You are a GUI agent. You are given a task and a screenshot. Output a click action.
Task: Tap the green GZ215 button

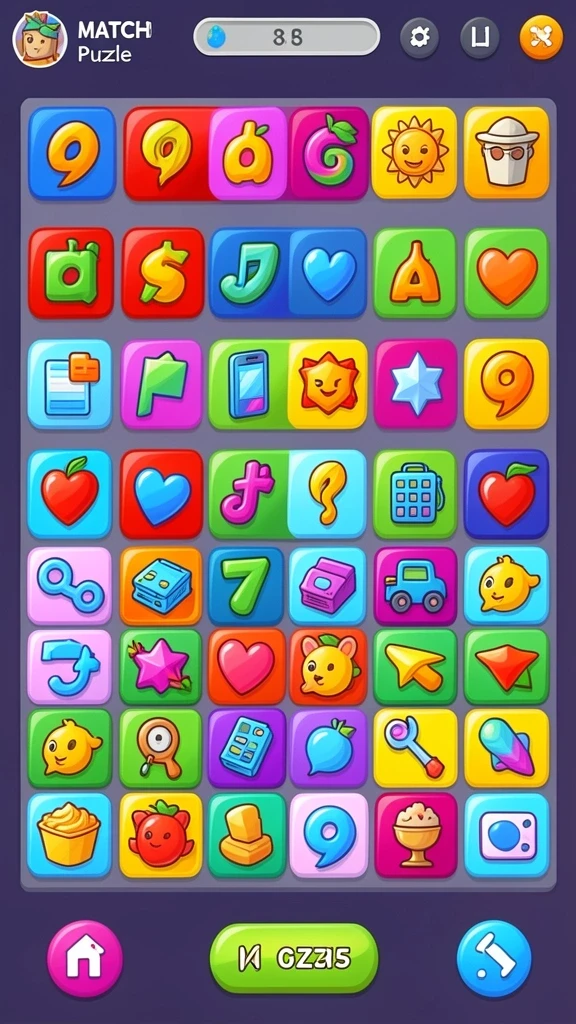pos(294,958)
